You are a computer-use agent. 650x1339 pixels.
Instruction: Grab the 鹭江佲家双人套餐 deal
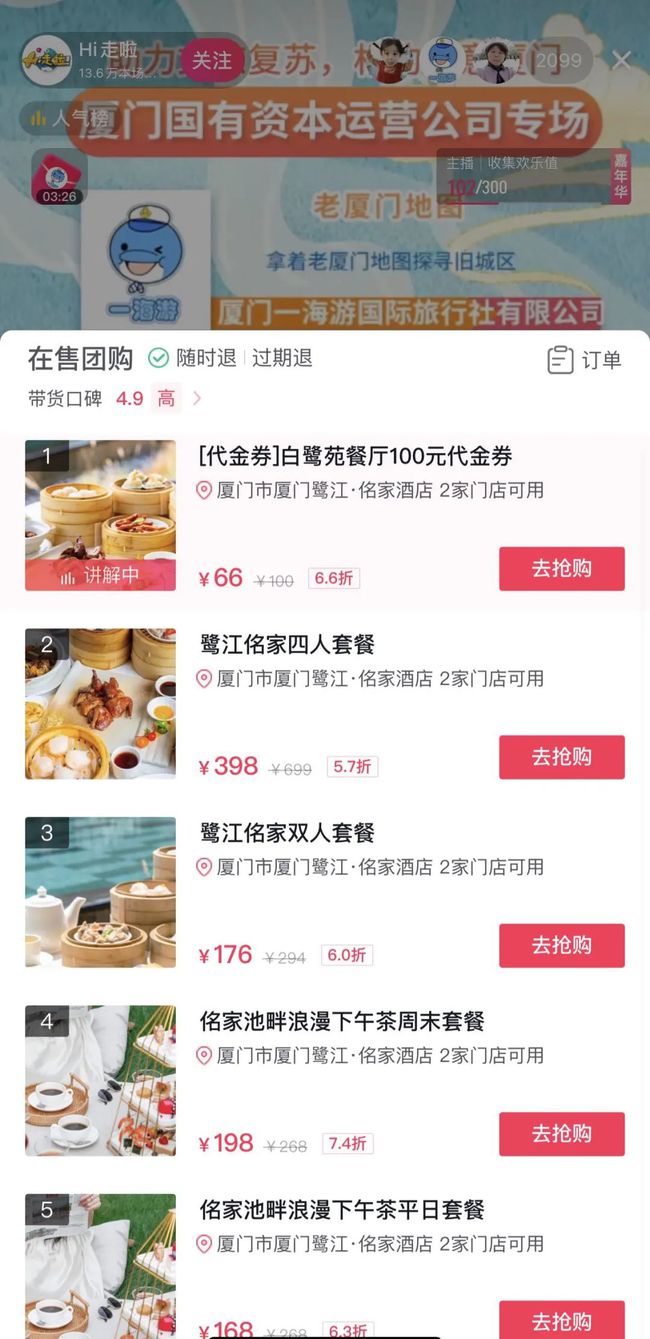tap(561, 945)
